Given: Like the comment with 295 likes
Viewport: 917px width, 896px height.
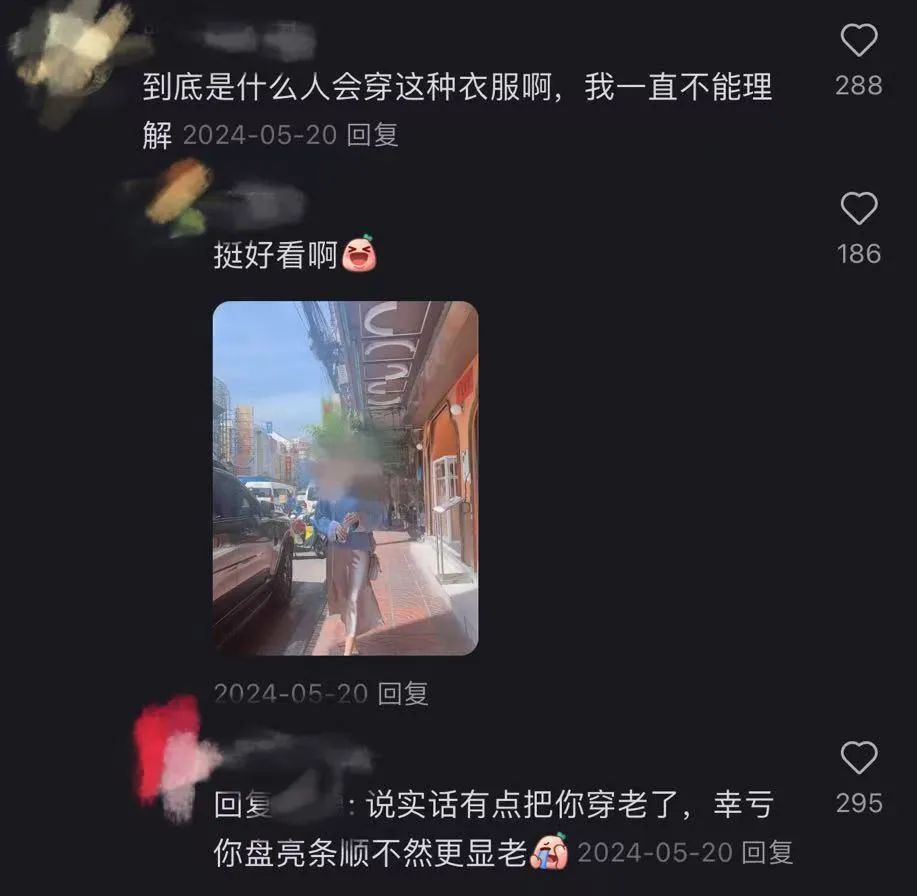Looking at the screenshot, I should tap(858, 758).
